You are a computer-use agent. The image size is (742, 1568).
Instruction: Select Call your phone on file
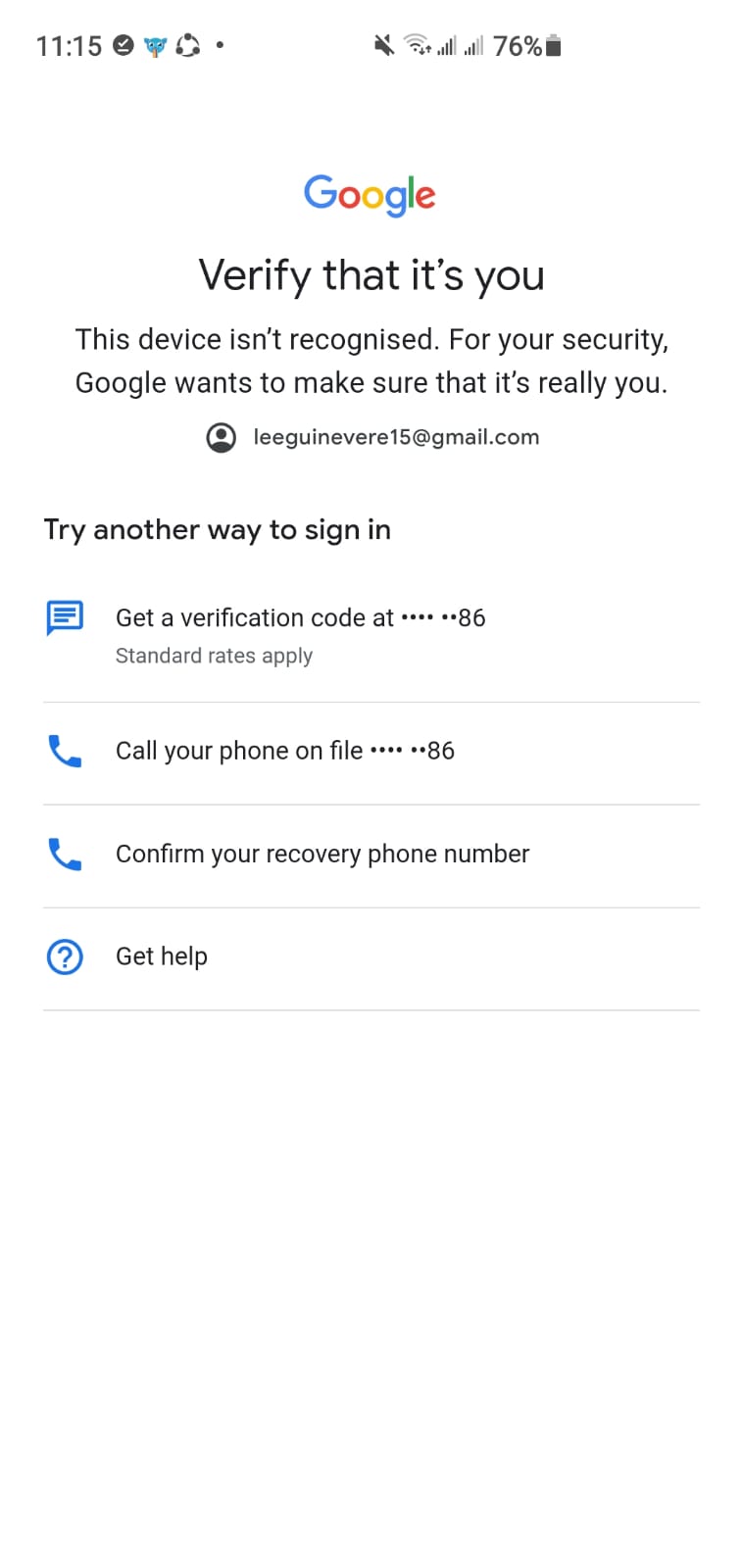(284, 752)
